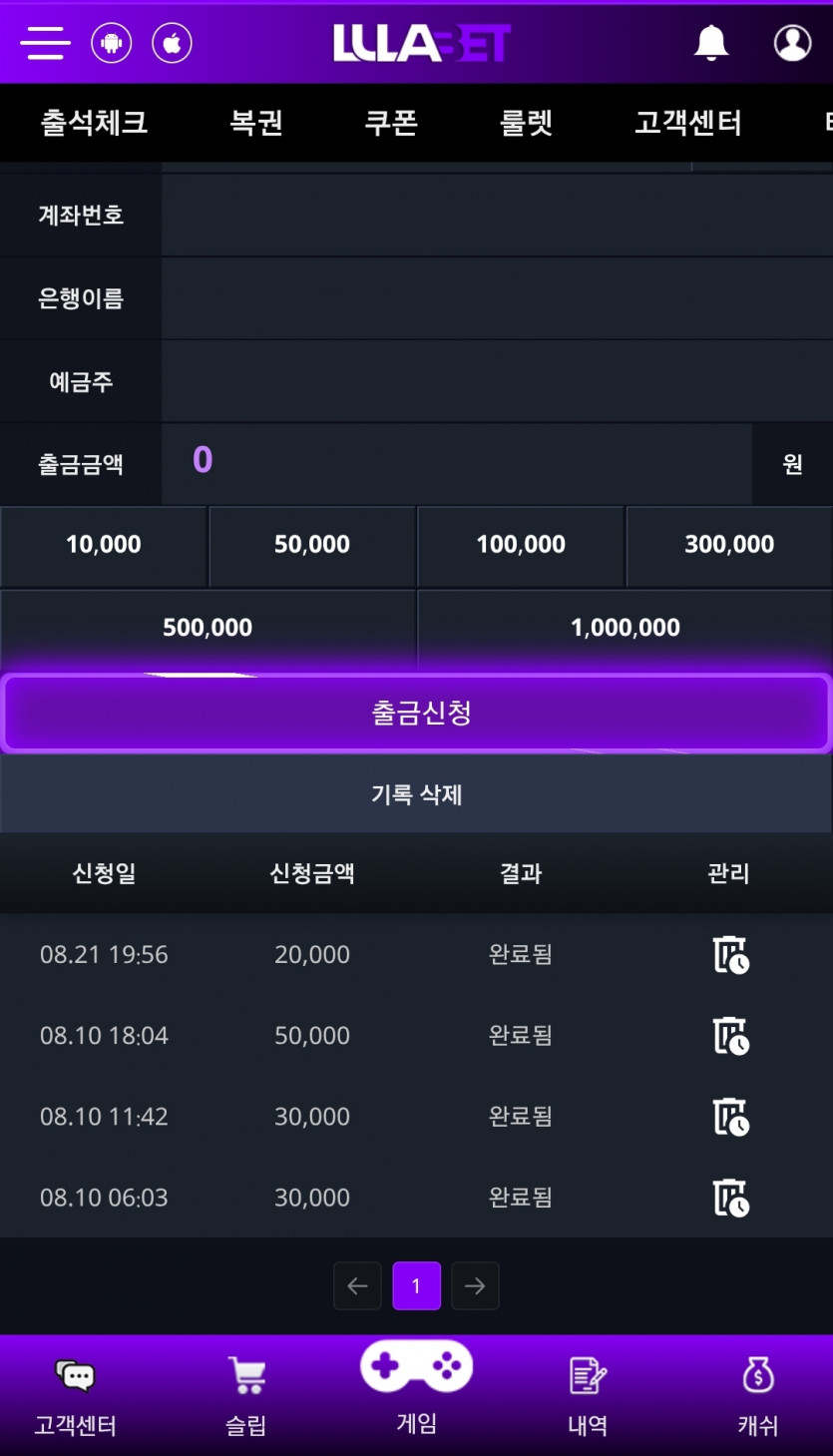Delete the 08.21 19:56 record

[730, 954]
